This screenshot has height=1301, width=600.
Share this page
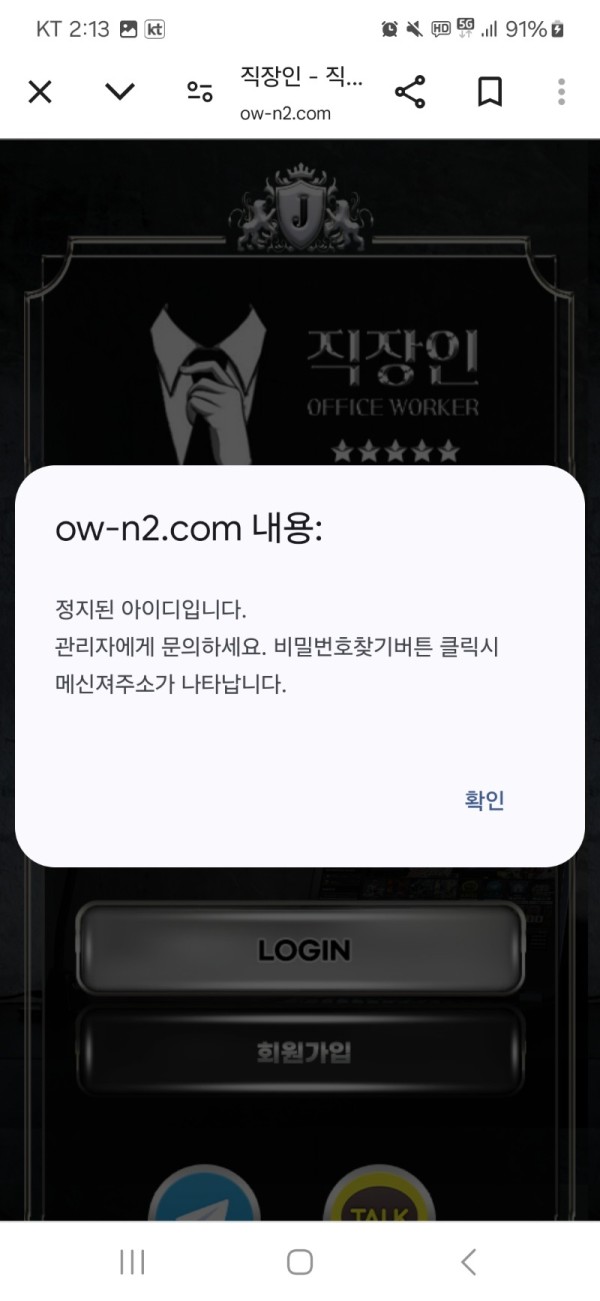point(410,93)
